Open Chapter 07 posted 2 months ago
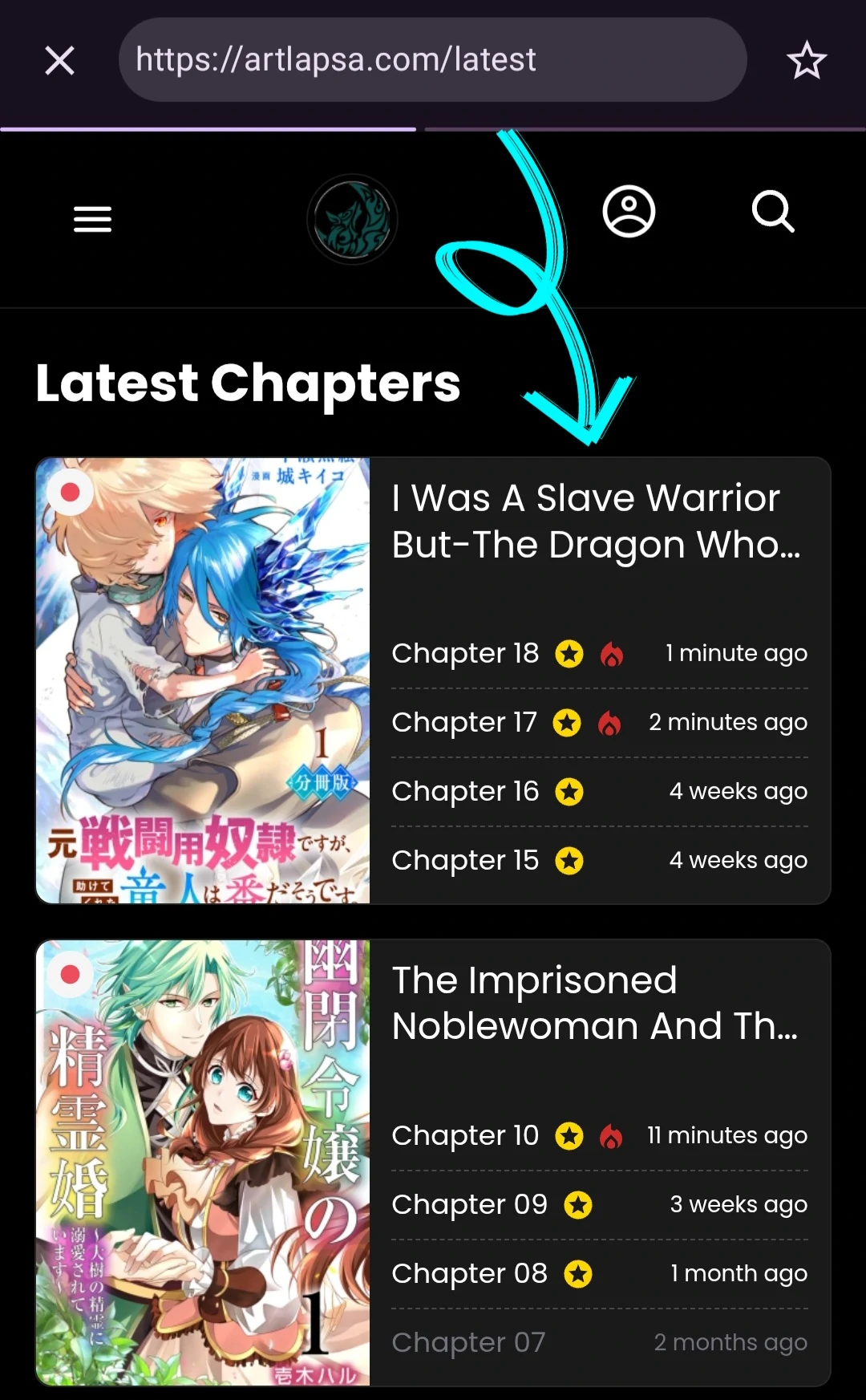Image resolution: width=866 pixels, height=1400 pixels. coord(469,1342)
